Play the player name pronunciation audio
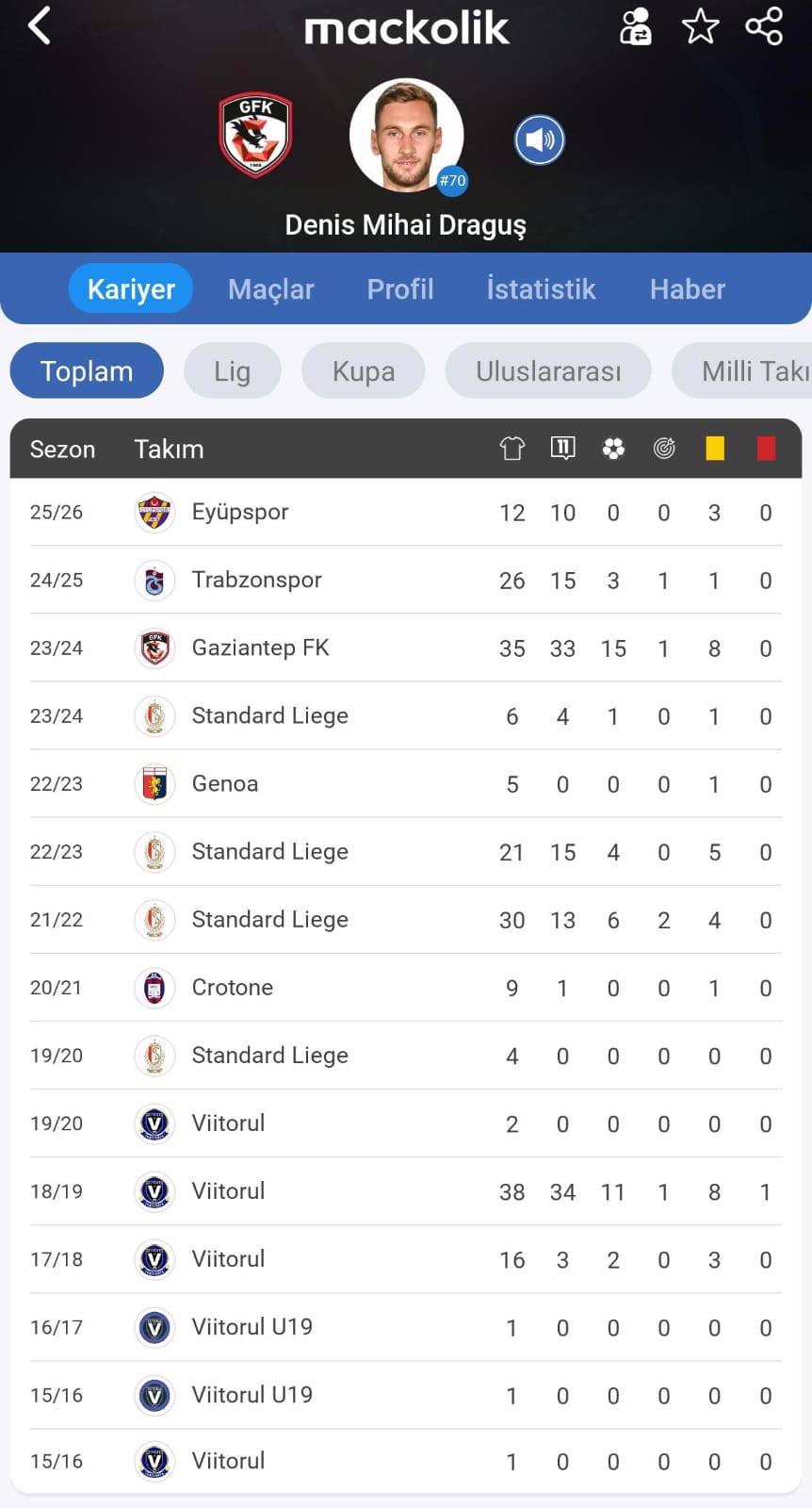 point(540,140)
